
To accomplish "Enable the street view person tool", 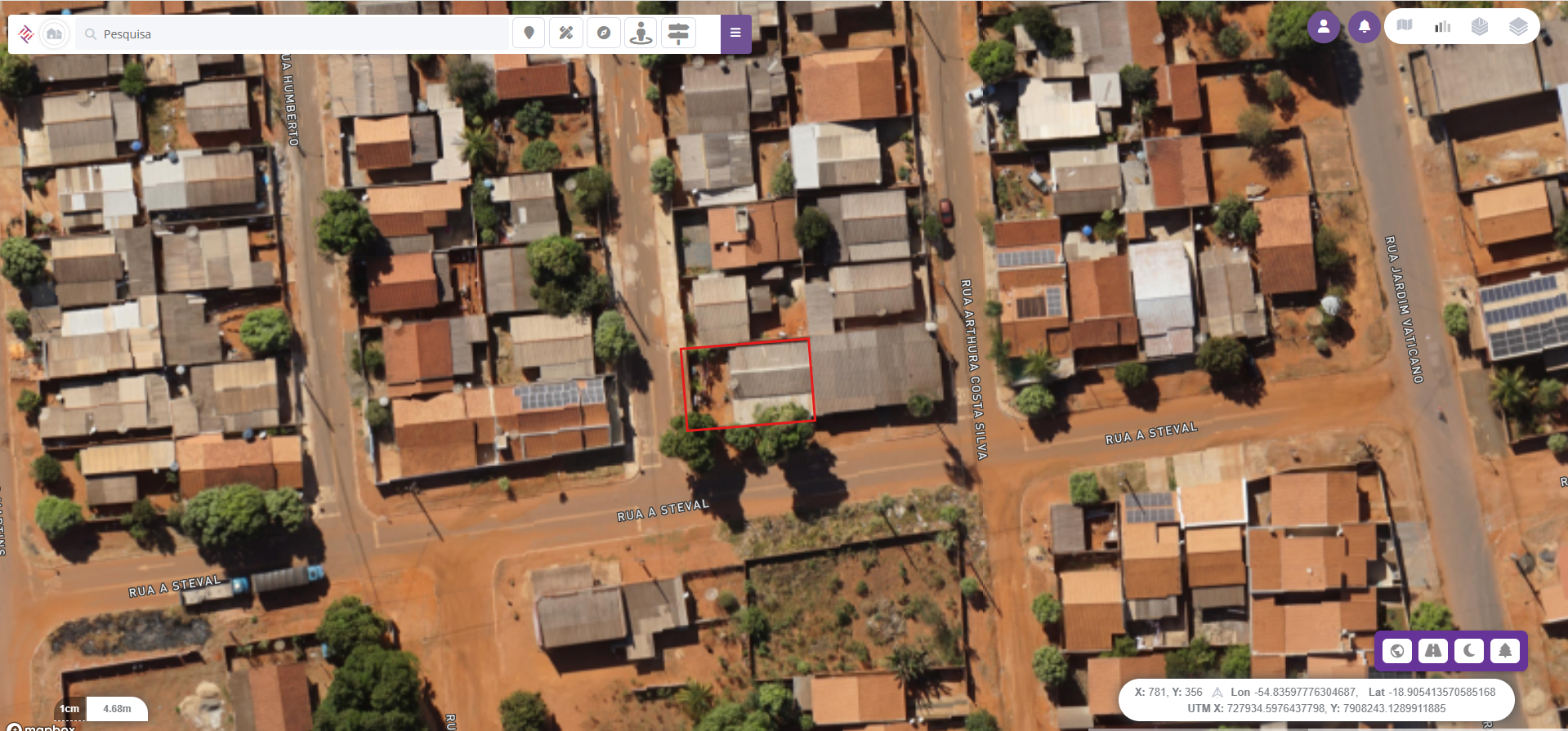I will pos(641,33).
